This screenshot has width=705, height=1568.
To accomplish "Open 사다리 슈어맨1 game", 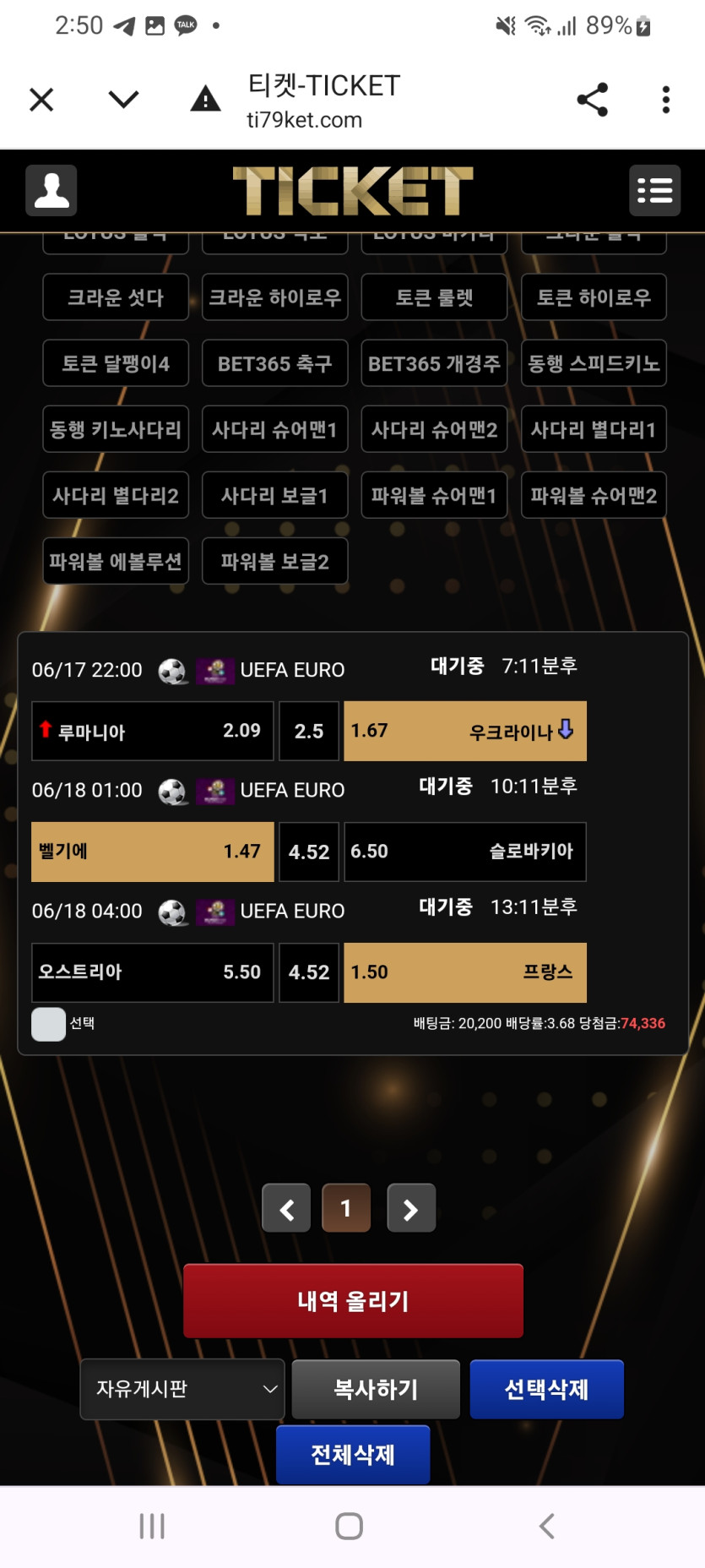I will pos(275,429).
